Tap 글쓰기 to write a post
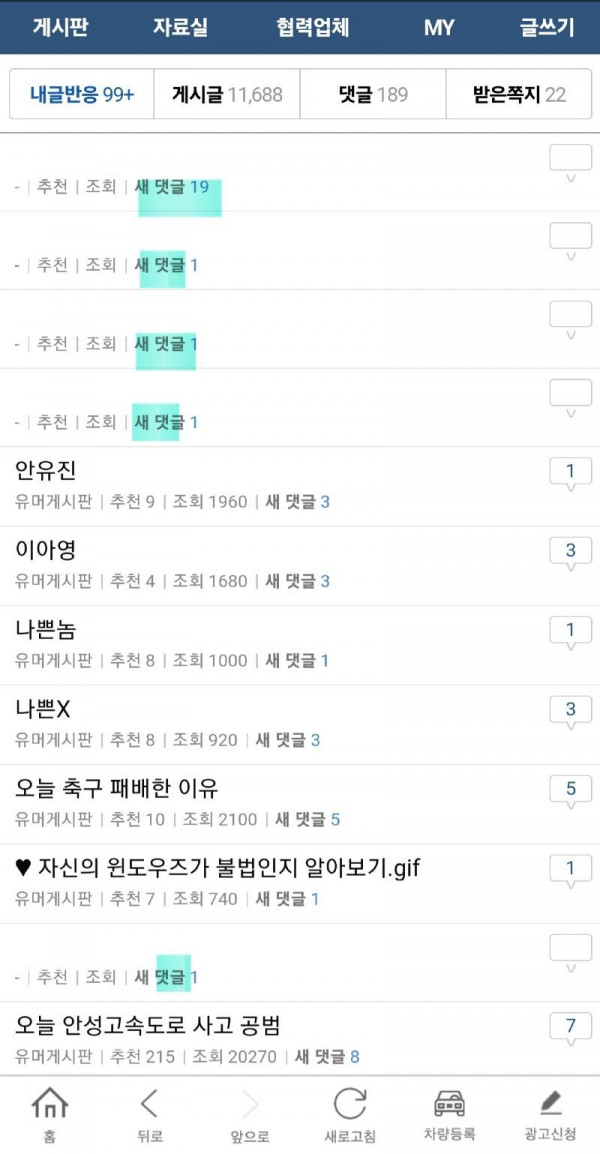The height and width of the screenshot is (1154, 600). (x=546, y=28)
